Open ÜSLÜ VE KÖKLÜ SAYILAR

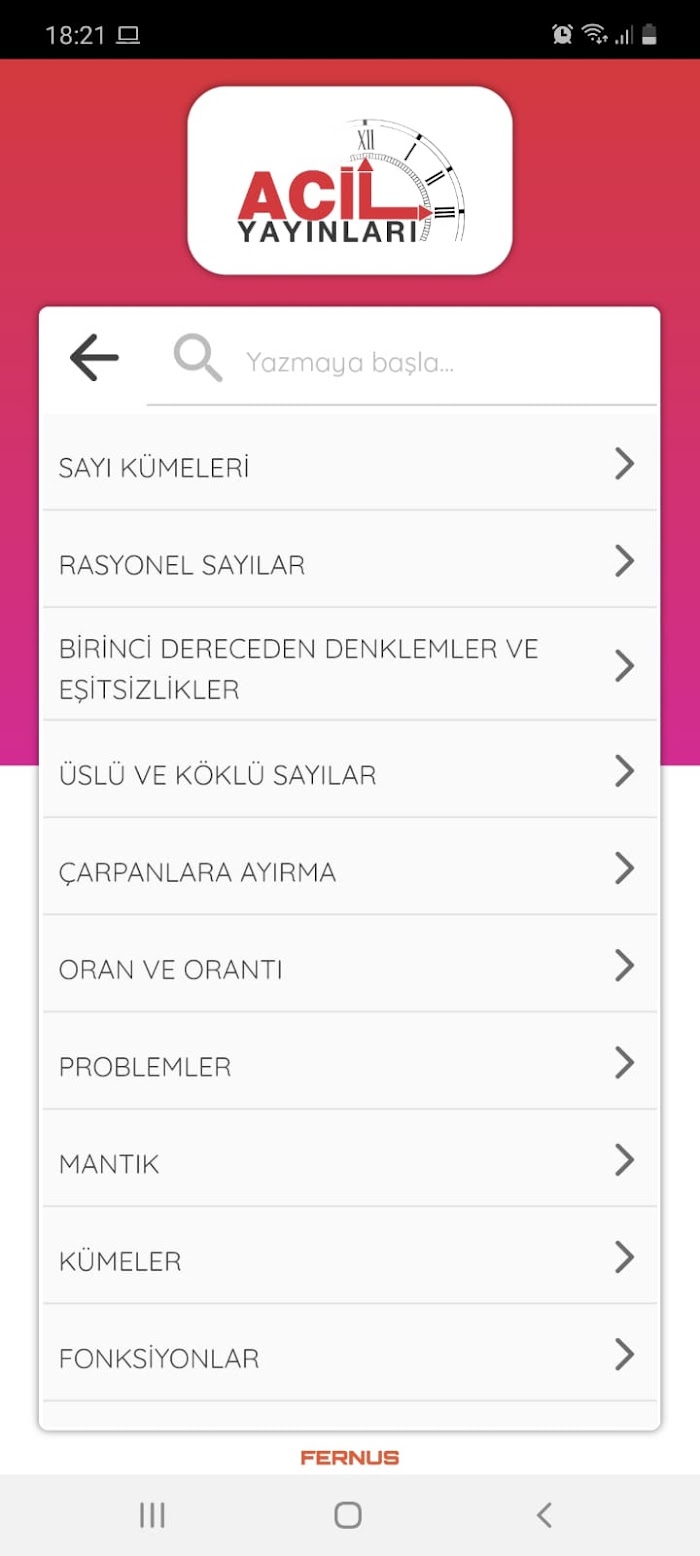pyautogui.click(x=350, y=771)
